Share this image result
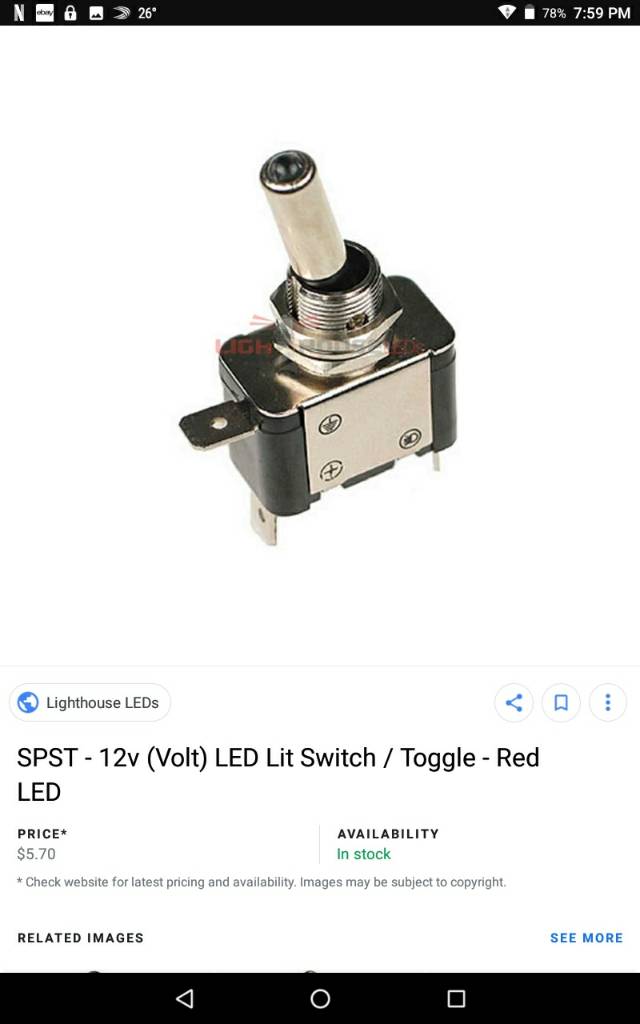This screenshot has width=640, height=1024. pyautogui.click(x=514, y=703)
